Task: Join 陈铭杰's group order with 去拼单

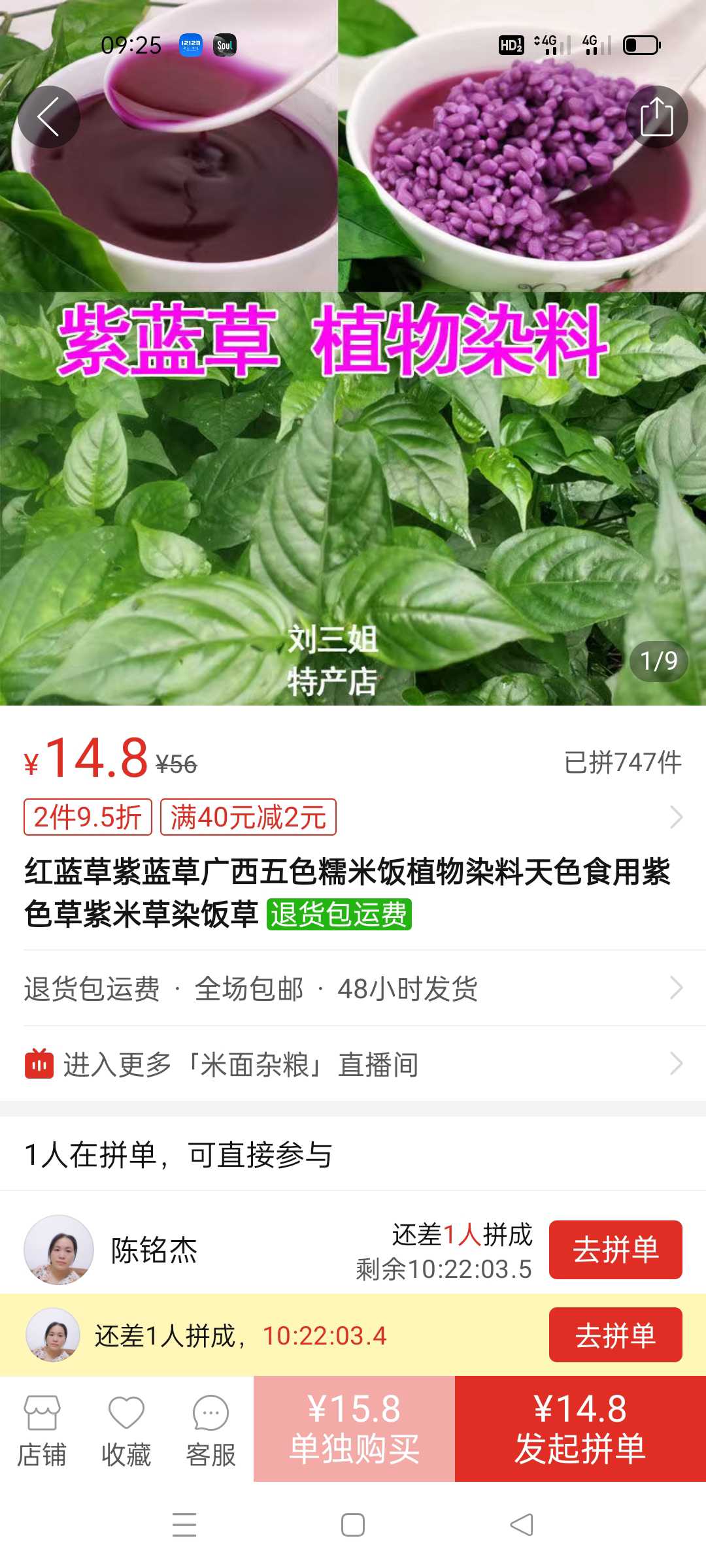Action: (x=615, y=1250)
